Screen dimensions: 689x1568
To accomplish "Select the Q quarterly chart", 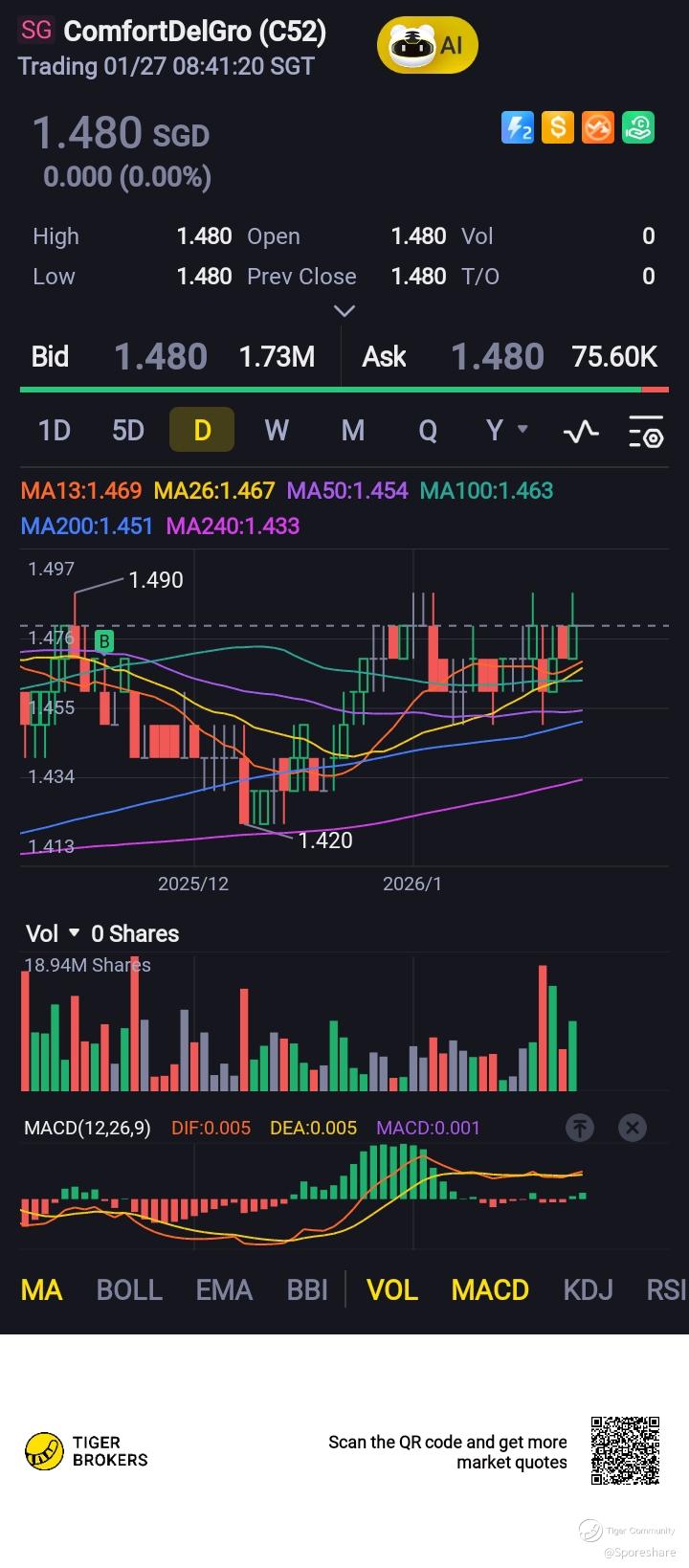I will tap(427, 430).
